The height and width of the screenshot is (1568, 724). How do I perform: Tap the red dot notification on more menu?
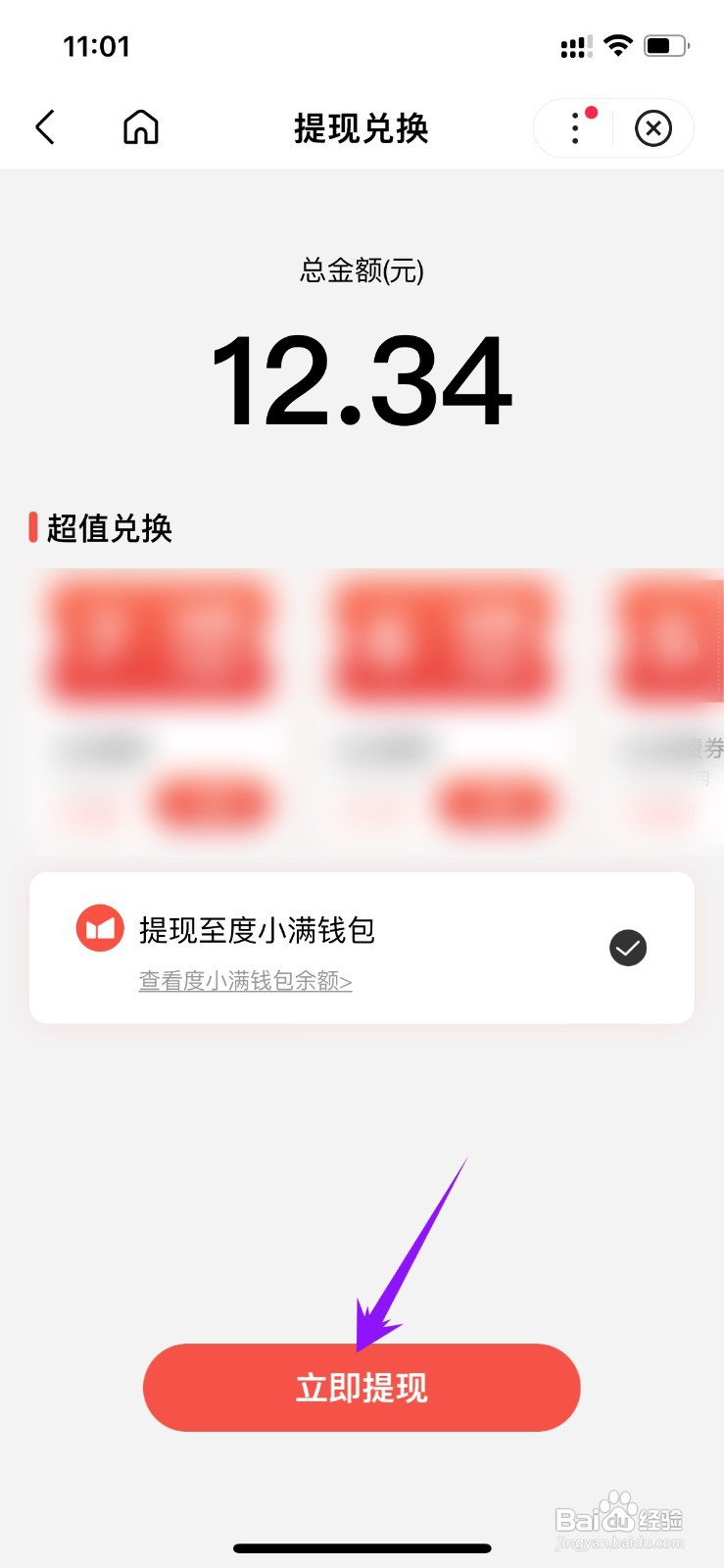point(591,113)
